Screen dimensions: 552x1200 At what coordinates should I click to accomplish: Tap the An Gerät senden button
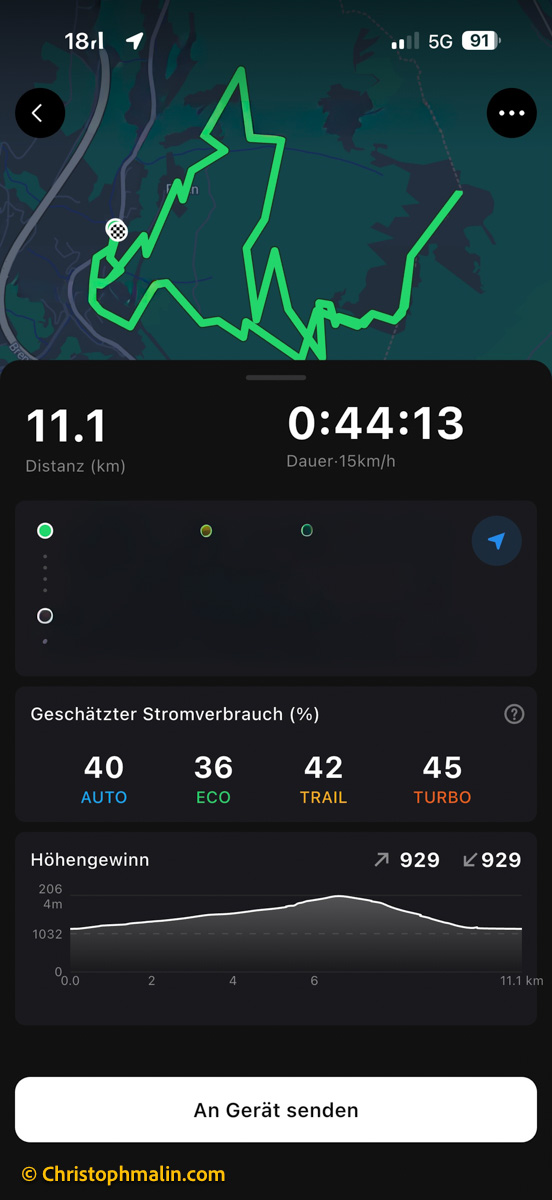click(276, 1109)
